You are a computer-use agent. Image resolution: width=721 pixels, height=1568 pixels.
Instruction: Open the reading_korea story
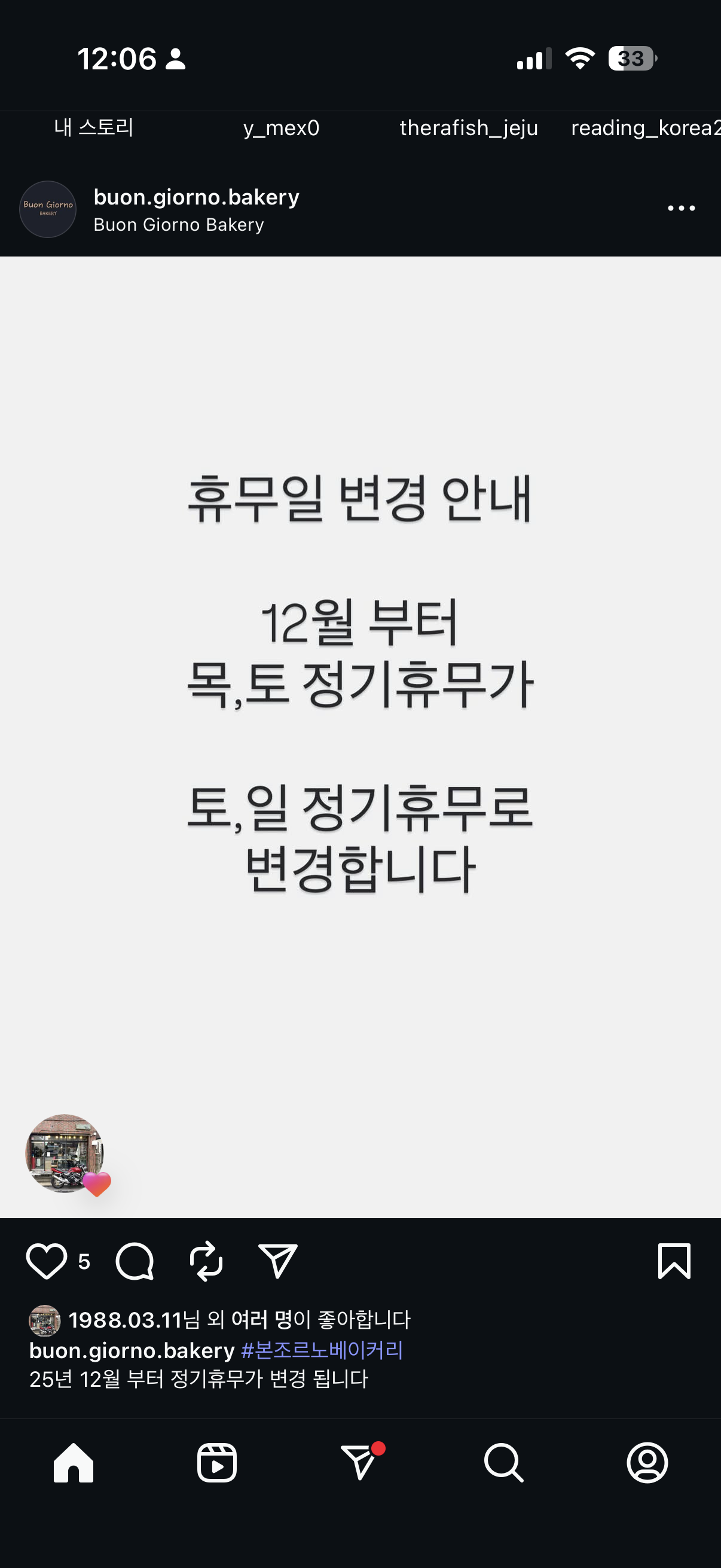click(645, 128)
